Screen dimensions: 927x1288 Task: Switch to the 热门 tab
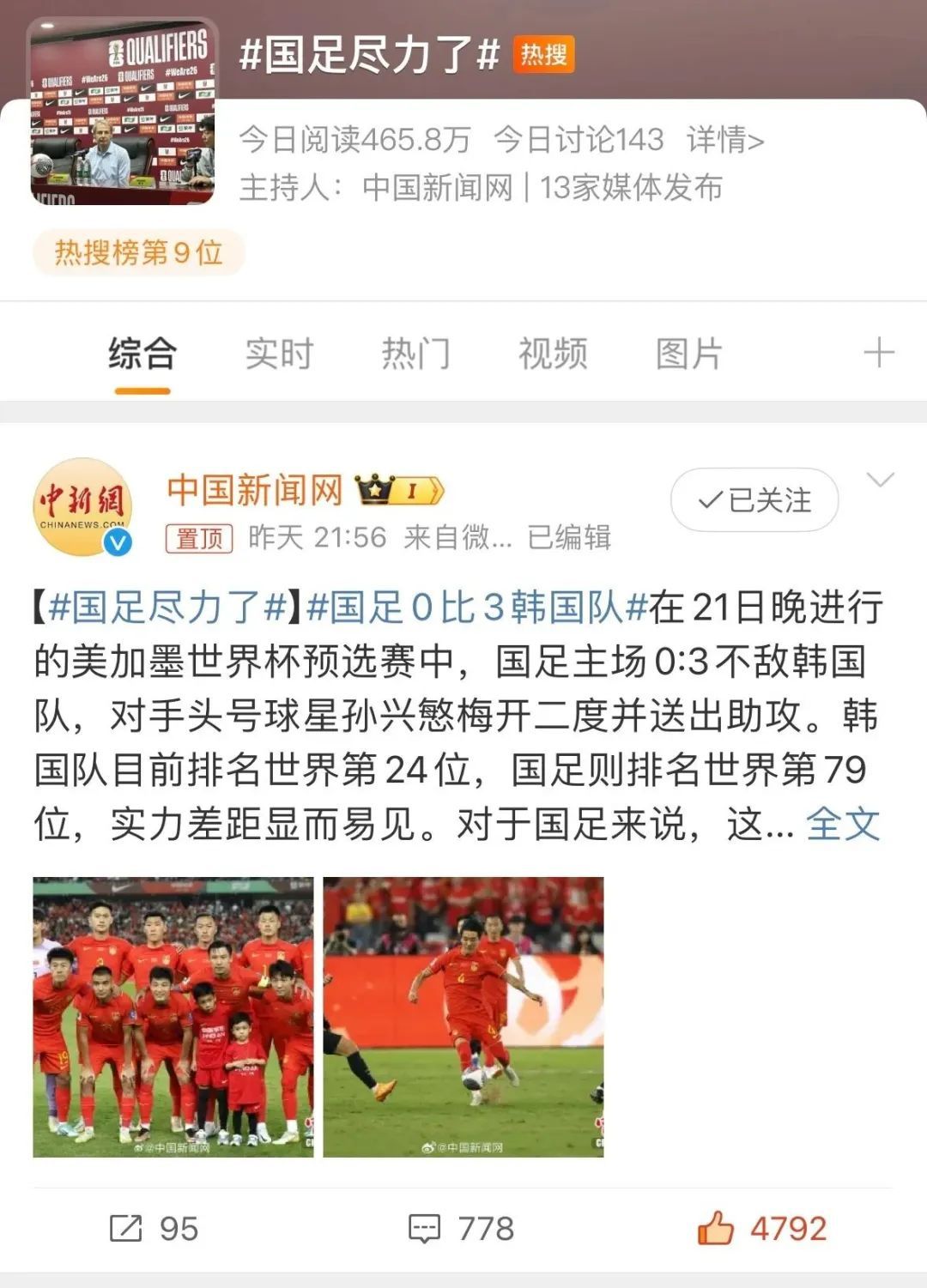[x=415, y=354]
